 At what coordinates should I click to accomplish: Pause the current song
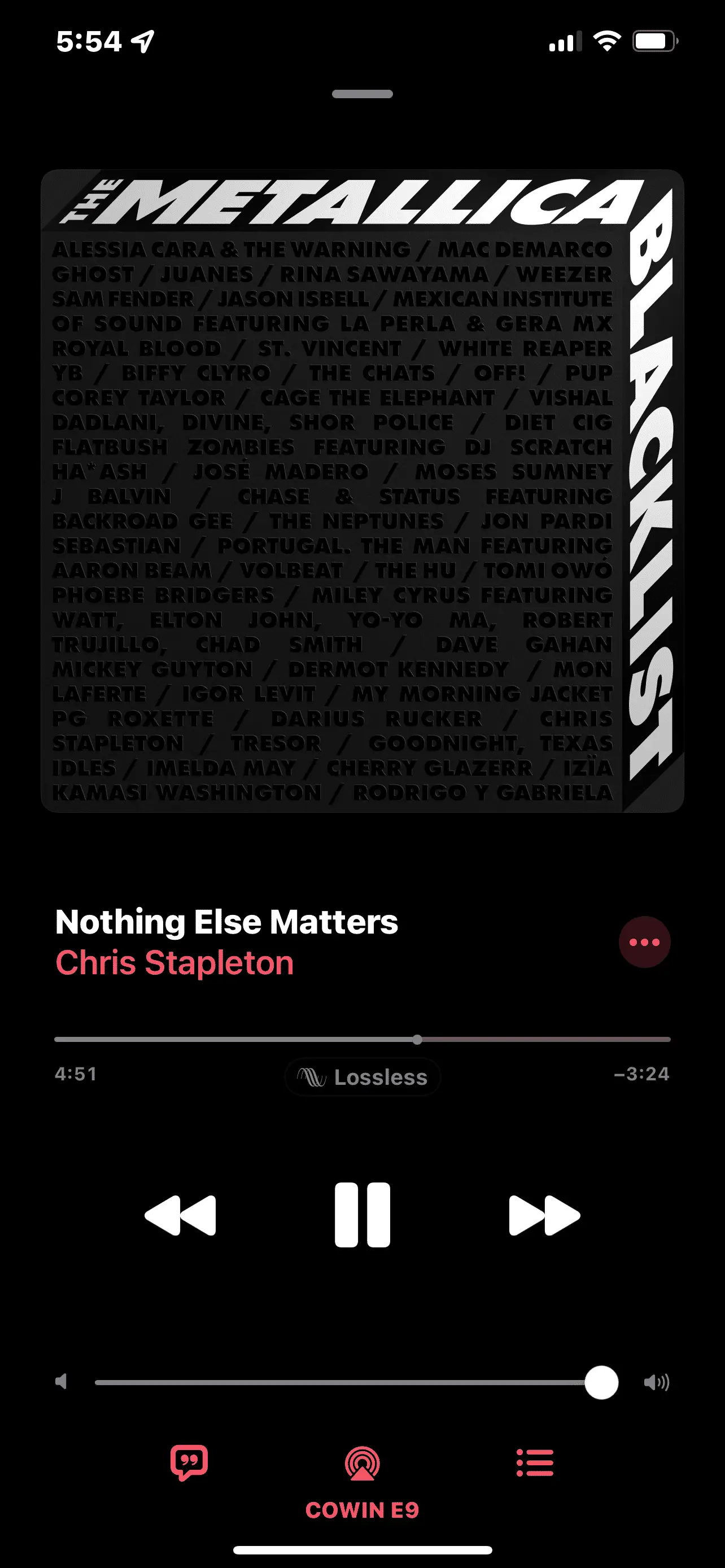tap(362, 1215)
